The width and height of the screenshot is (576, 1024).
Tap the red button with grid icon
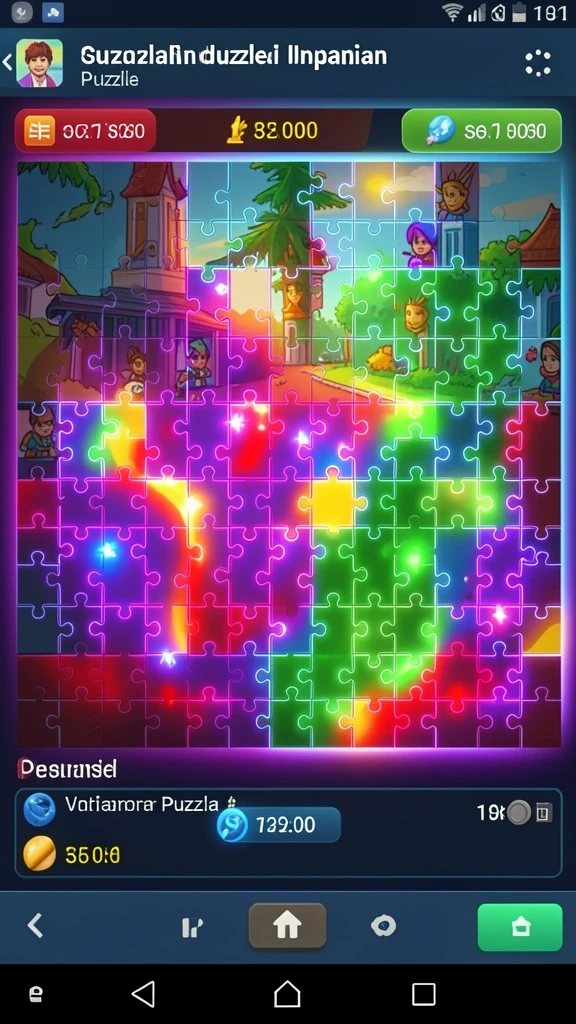click(x=85, y=131)
